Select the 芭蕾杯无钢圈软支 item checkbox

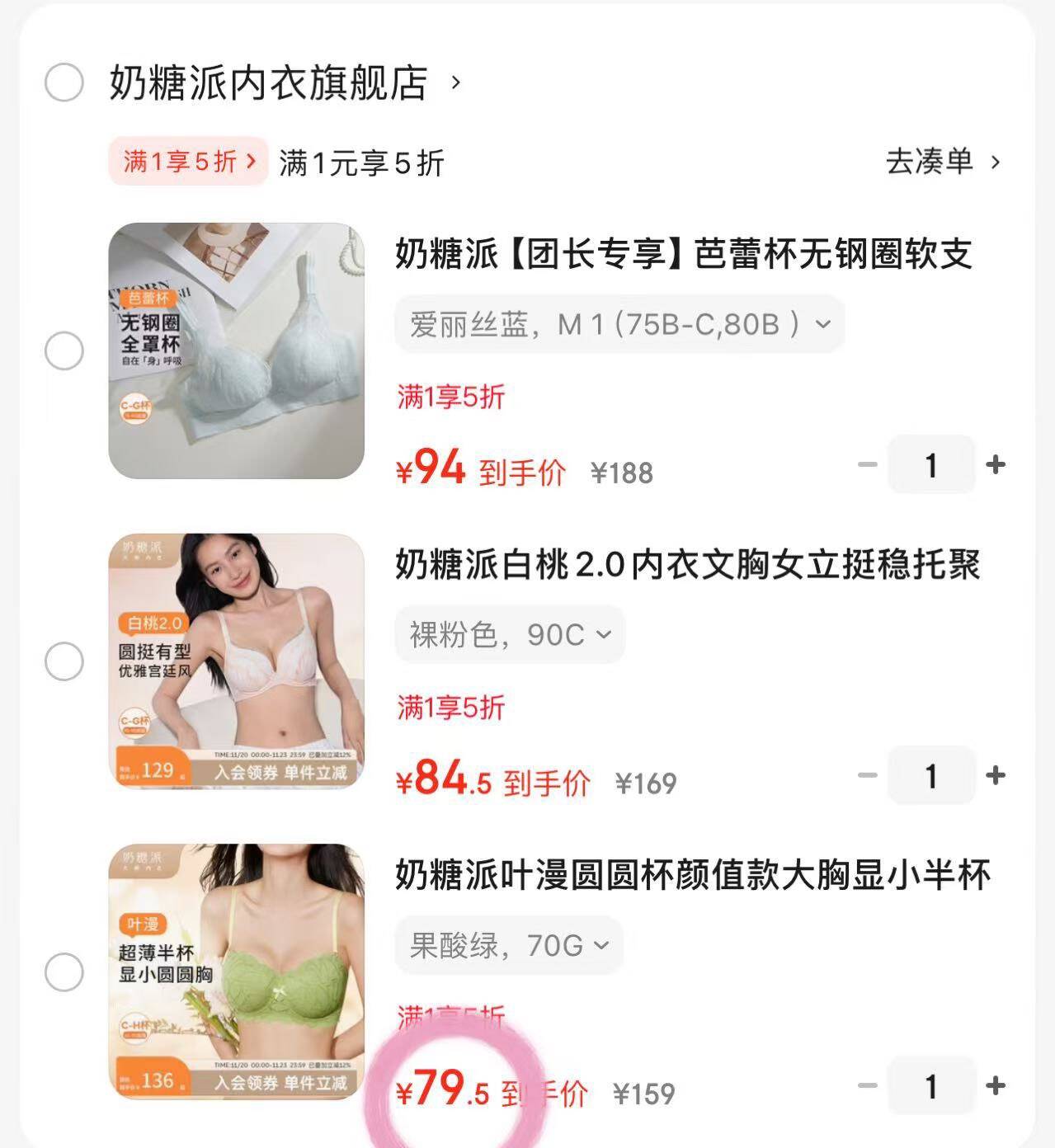(x=64, y=351)
